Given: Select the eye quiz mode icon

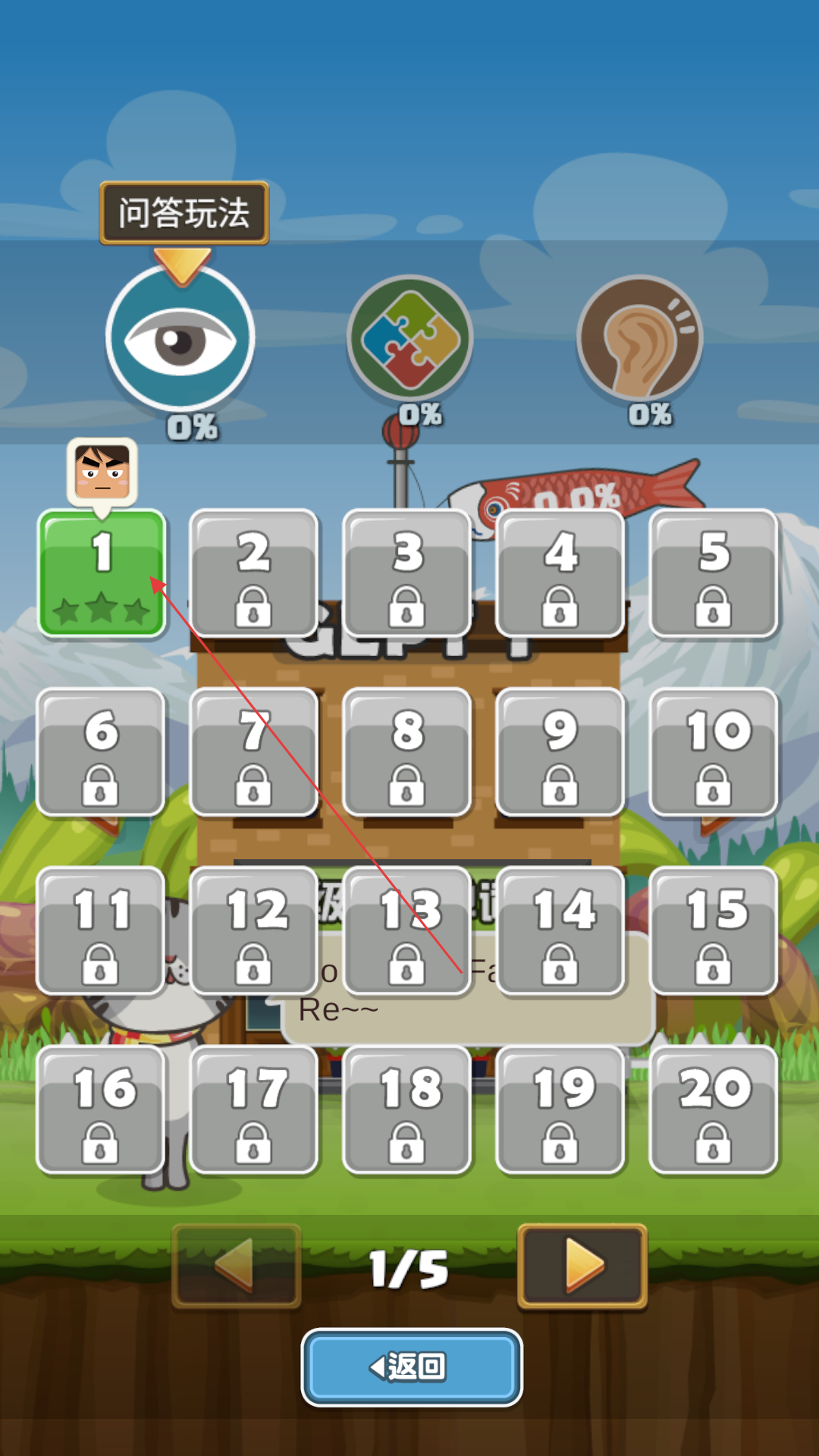Looking at the screenshot, I should coord(180,339).
